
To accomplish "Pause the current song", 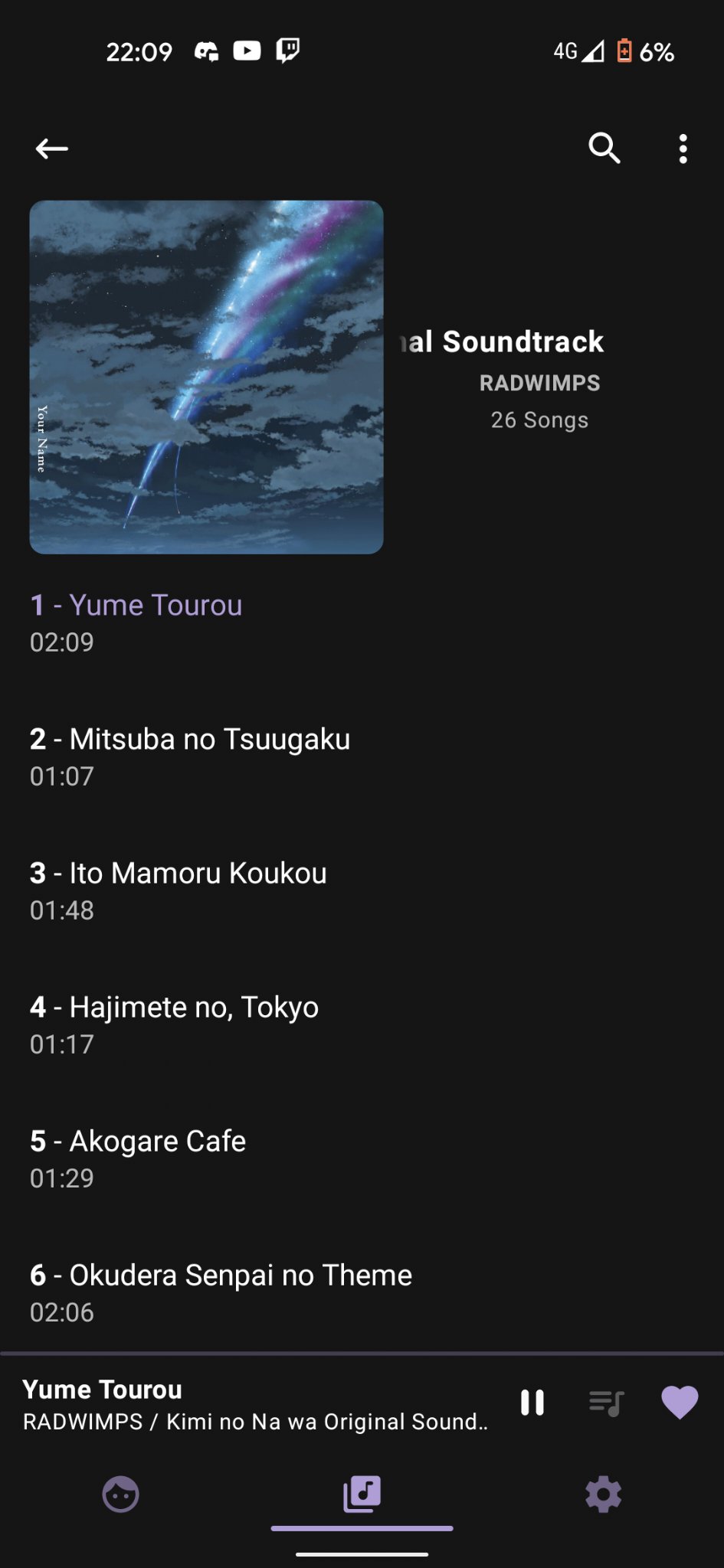I will (532, 1403).
